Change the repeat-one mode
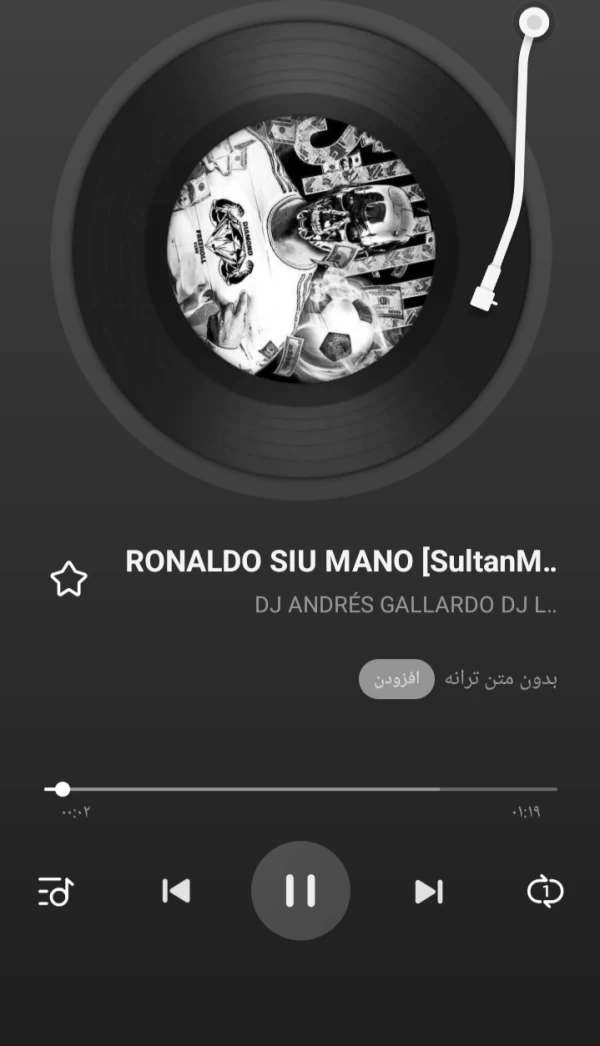The width and height of the screenshot is (600, 1046). pyautogui.click(x=545, y=891)
